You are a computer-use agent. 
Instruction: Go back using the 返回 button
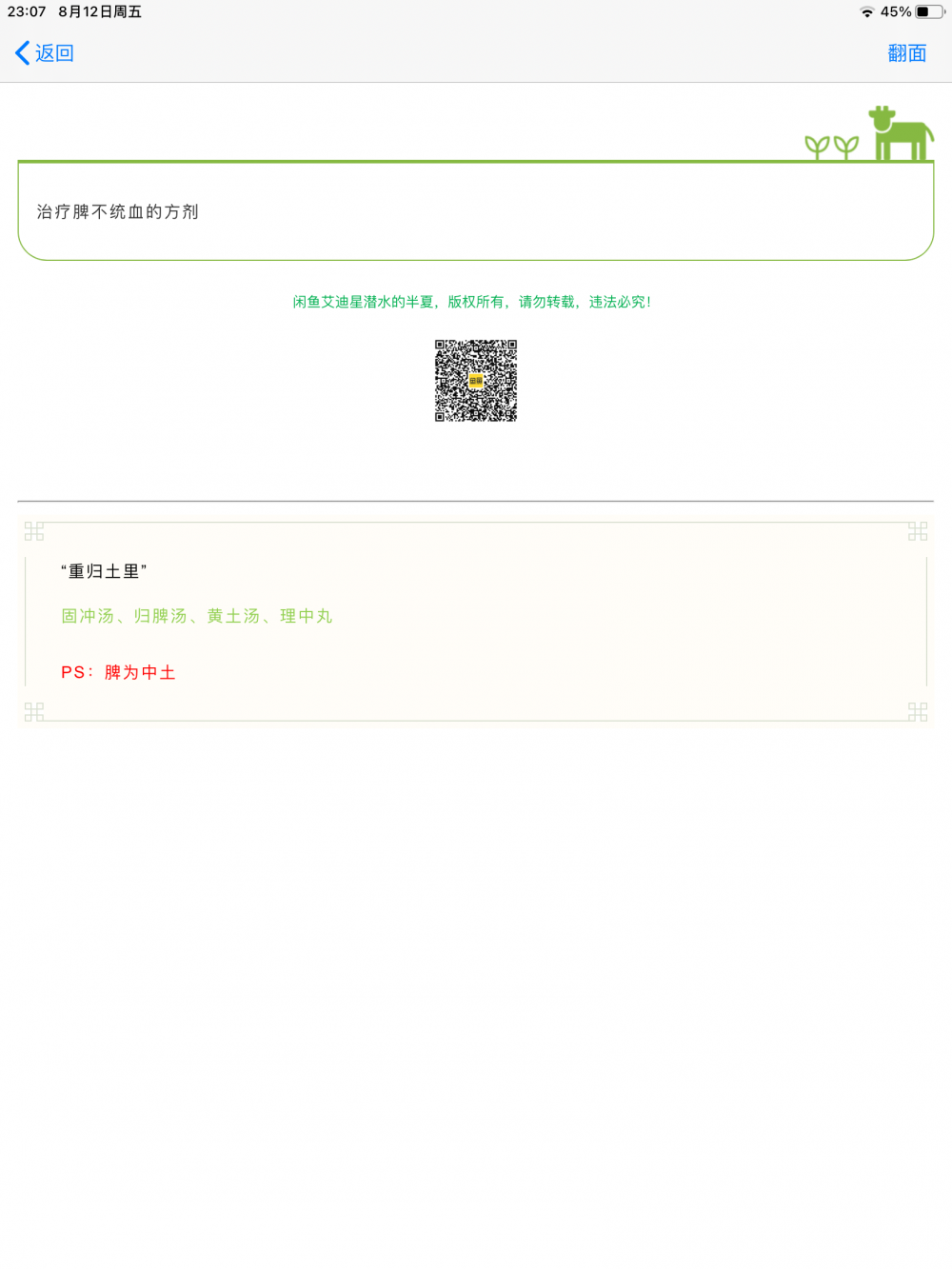45,53
